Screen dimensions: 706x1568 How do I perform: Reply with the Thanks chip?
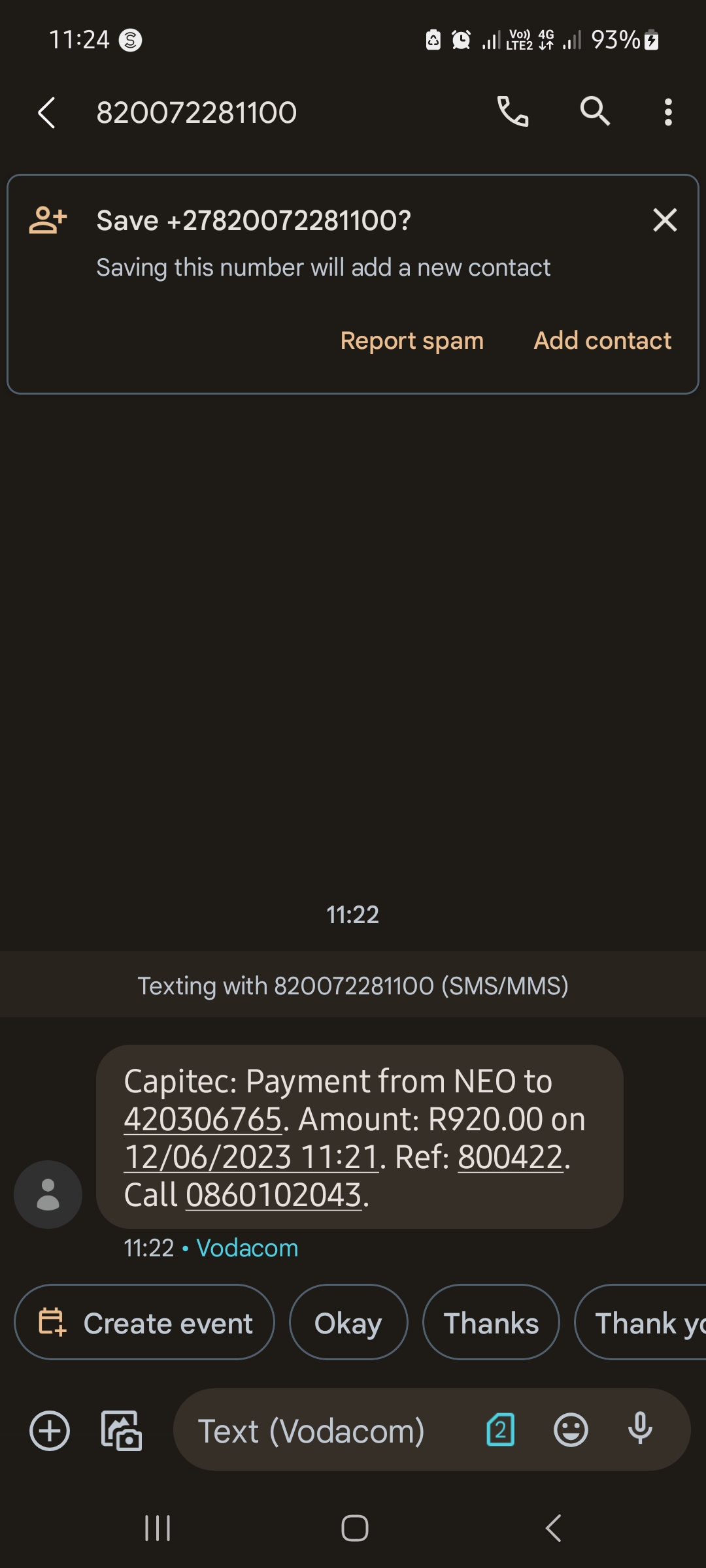(492, 1323)
